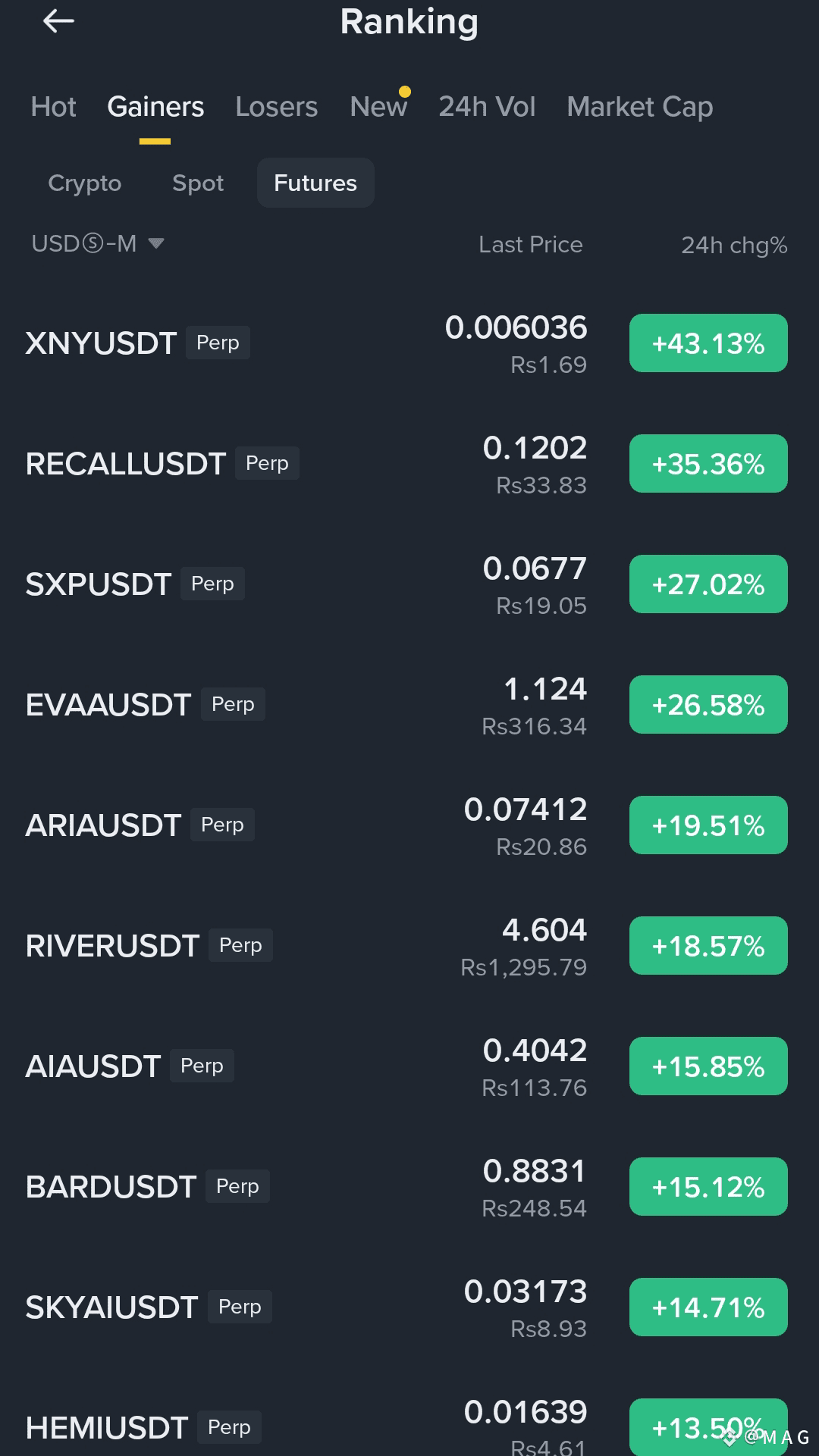Open the RIVERUSDT Perp row
Viewport: 819px width, 1456px height.
coord(409,946)
